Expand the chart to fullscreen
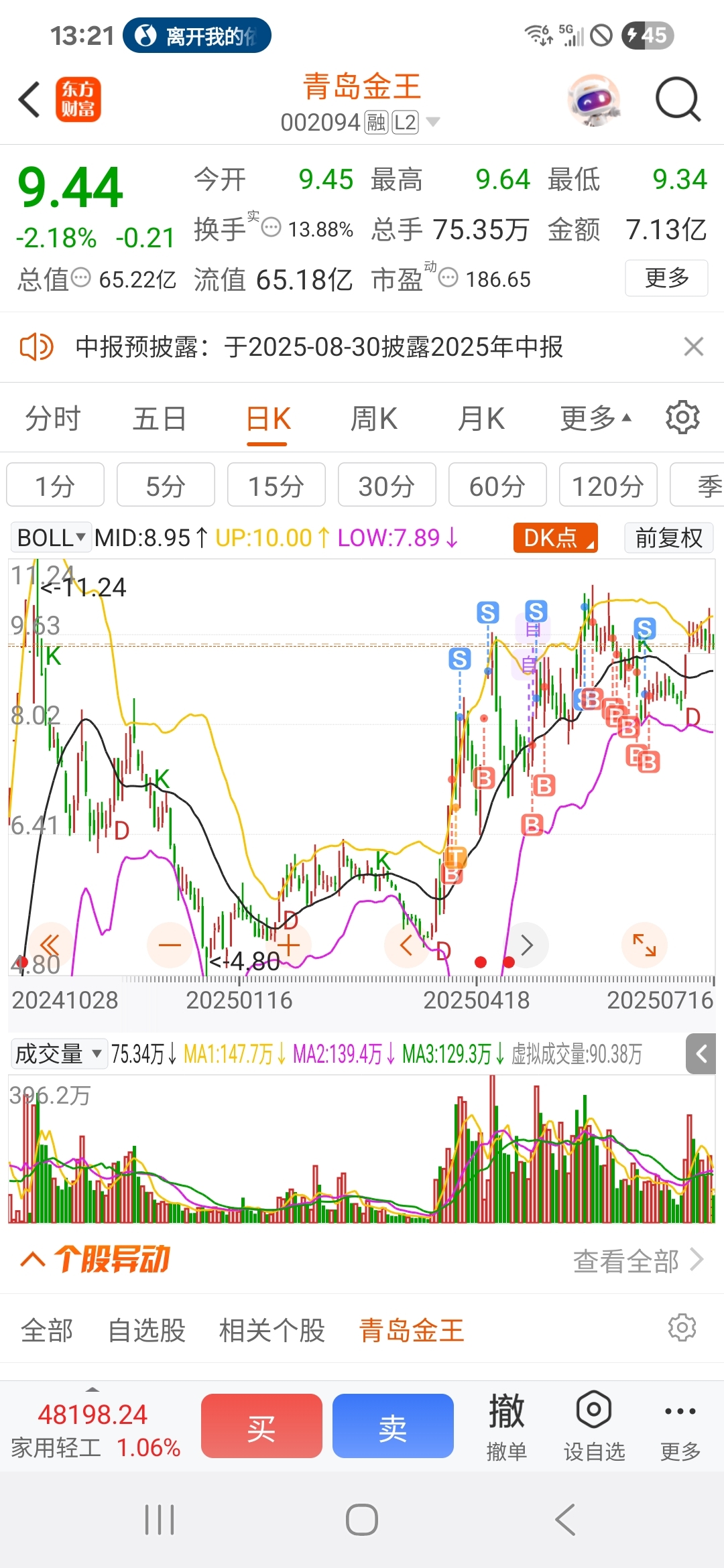This screenshot has height=1568, width=724. pyautogui.click(x=644, y=945)
